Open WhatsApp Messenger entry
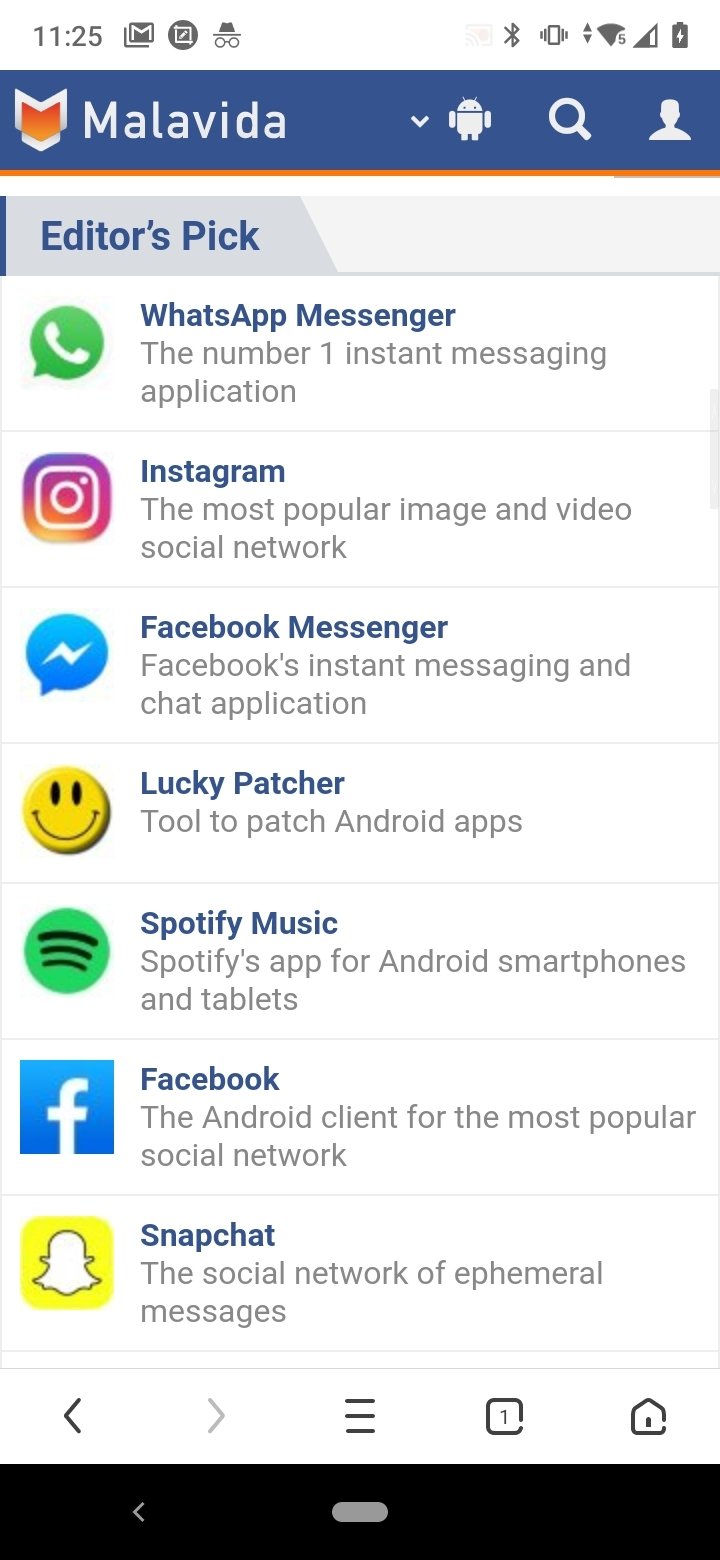The image size is (720, 1560). click(x=360, y=354)
